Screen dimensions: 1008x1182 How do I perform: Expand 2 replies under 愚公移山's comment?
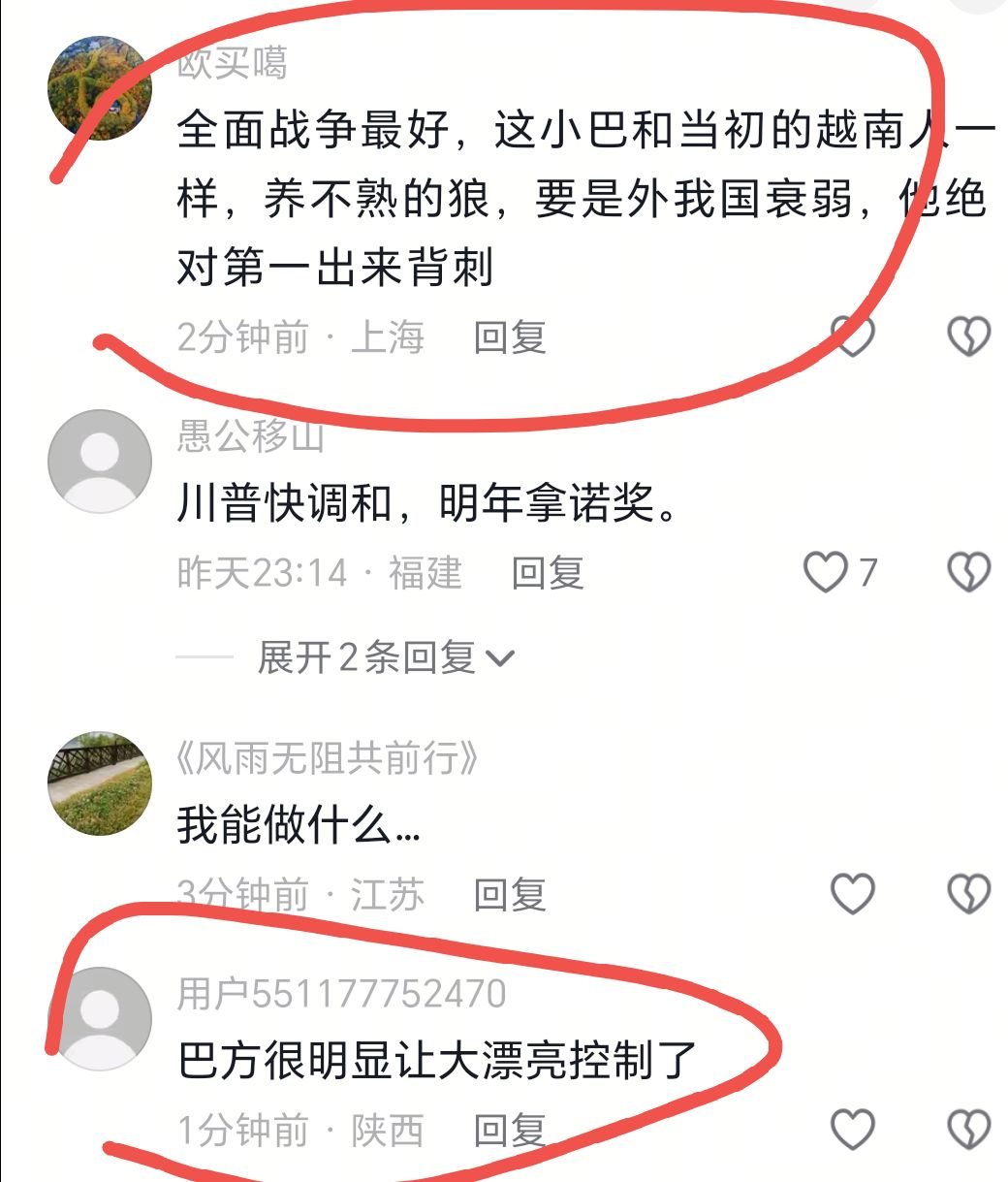click(x=386, y=658)
